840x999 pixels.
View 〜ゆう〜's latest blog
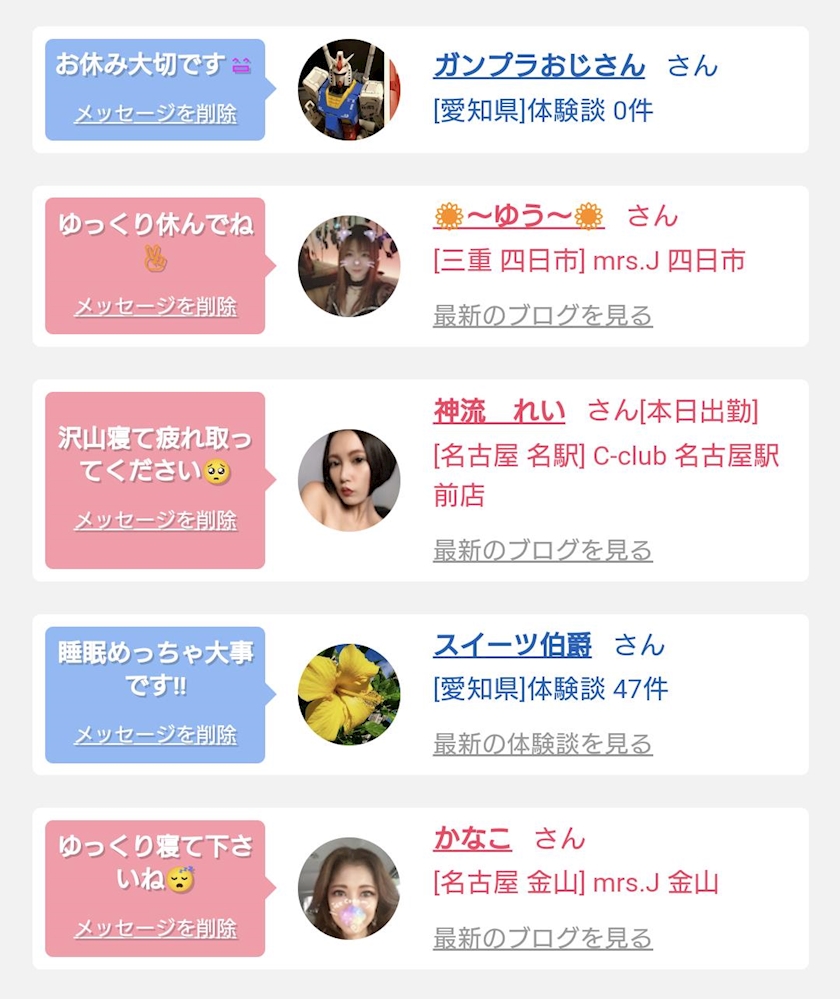coord(543,315)
